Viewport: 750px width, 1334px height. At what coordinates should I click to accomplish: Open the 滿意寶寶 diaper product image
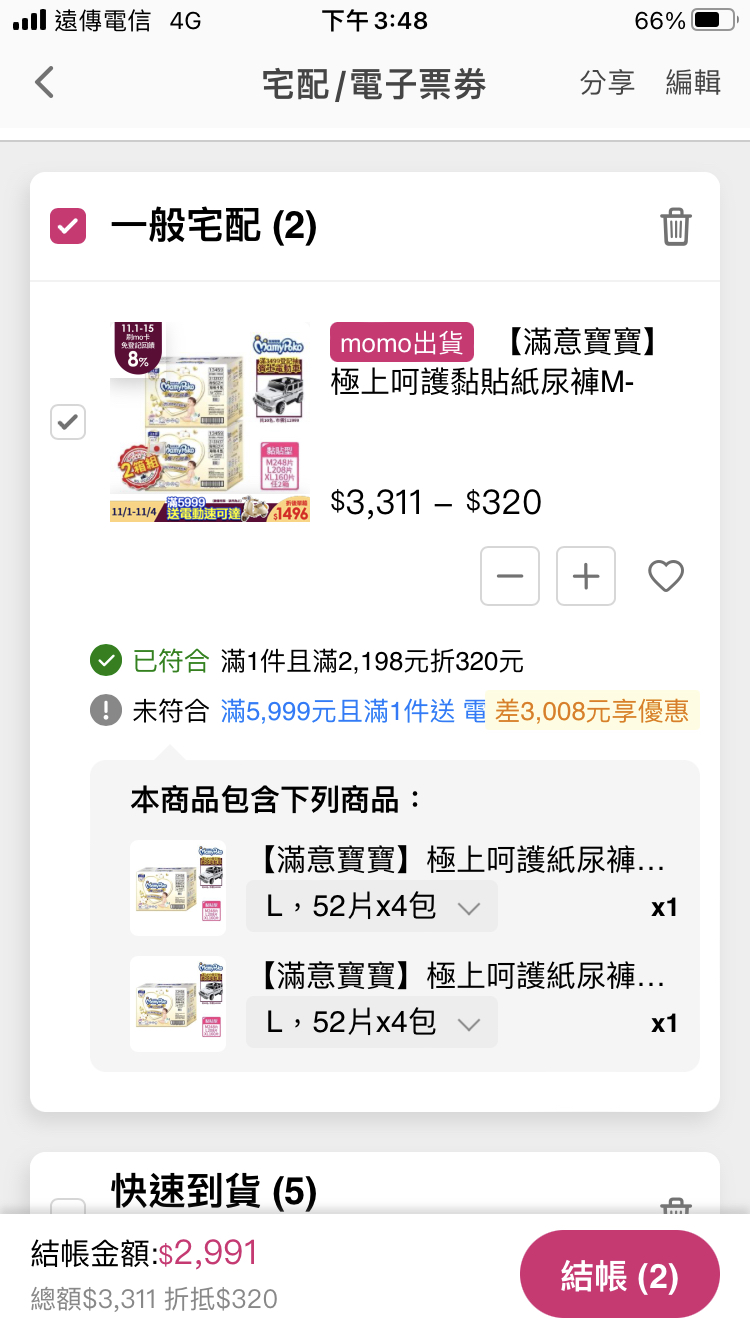[x=210, y=422]
